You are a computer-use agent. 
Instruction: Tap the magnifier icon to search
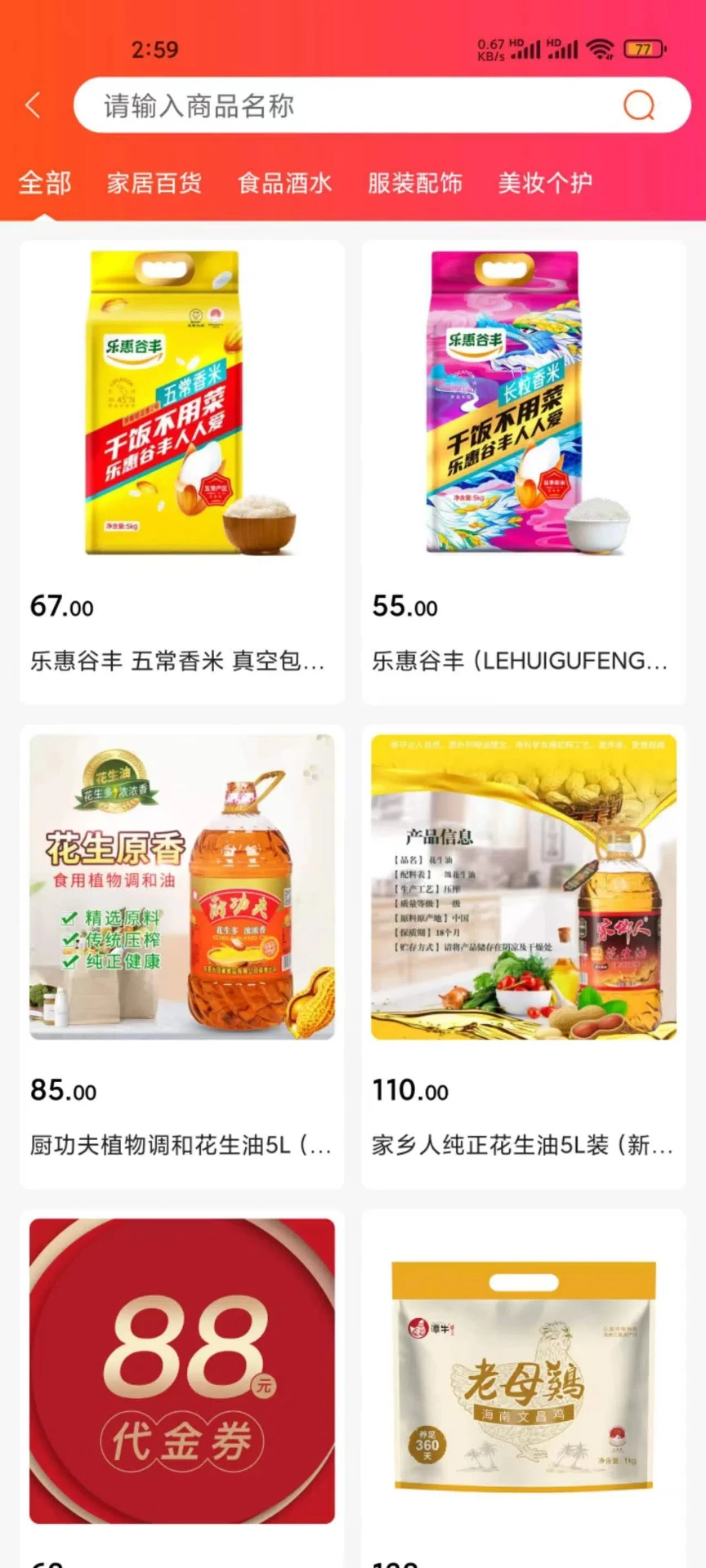tap(639, 105)
